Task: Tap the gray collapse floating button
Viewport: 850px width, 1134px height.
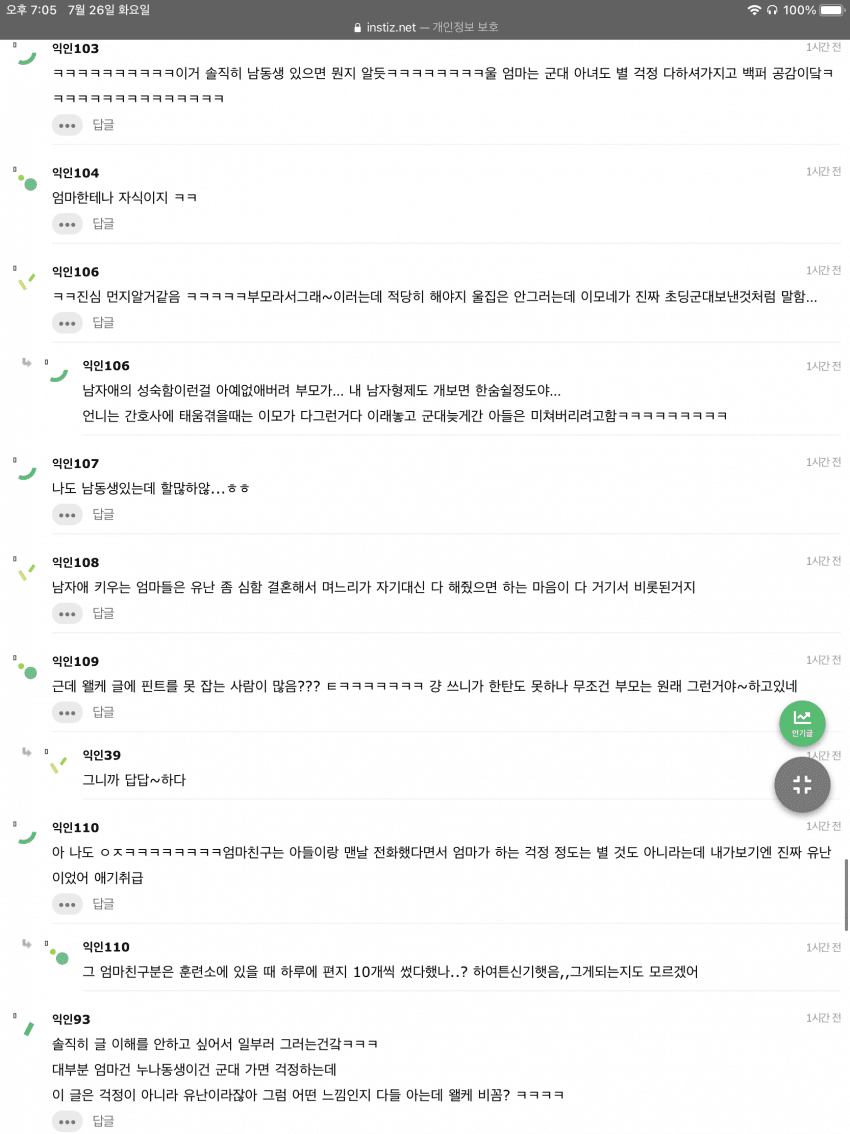Action: click(802, 785)
